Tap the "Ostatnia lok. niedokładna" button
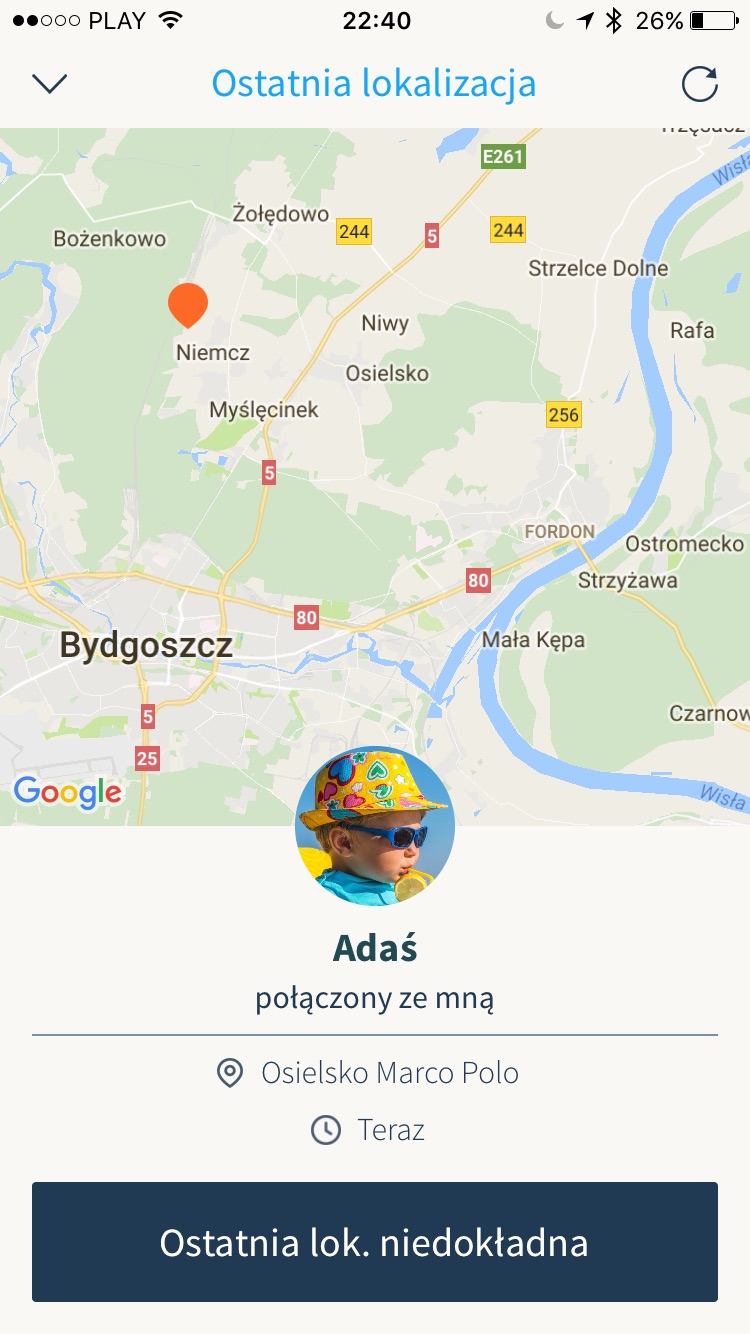The height and width of the screenshot is (1334, 750). pyautogui.click(x=375, y=1242)
